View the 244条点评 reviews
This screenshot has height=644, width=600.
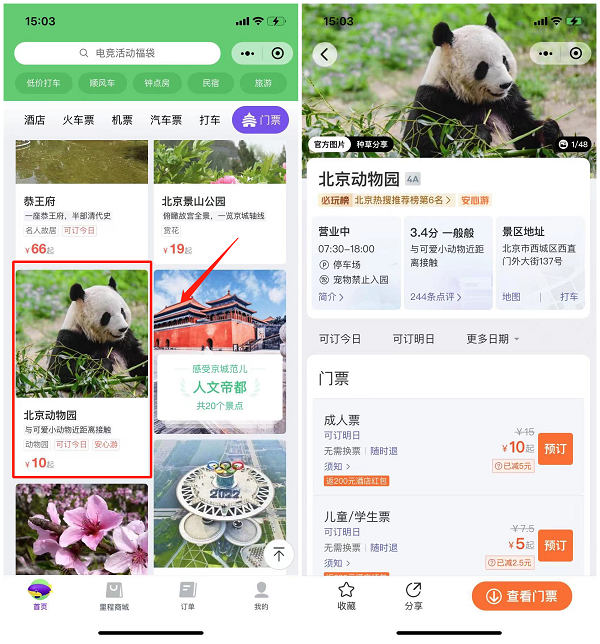[439, 297]
